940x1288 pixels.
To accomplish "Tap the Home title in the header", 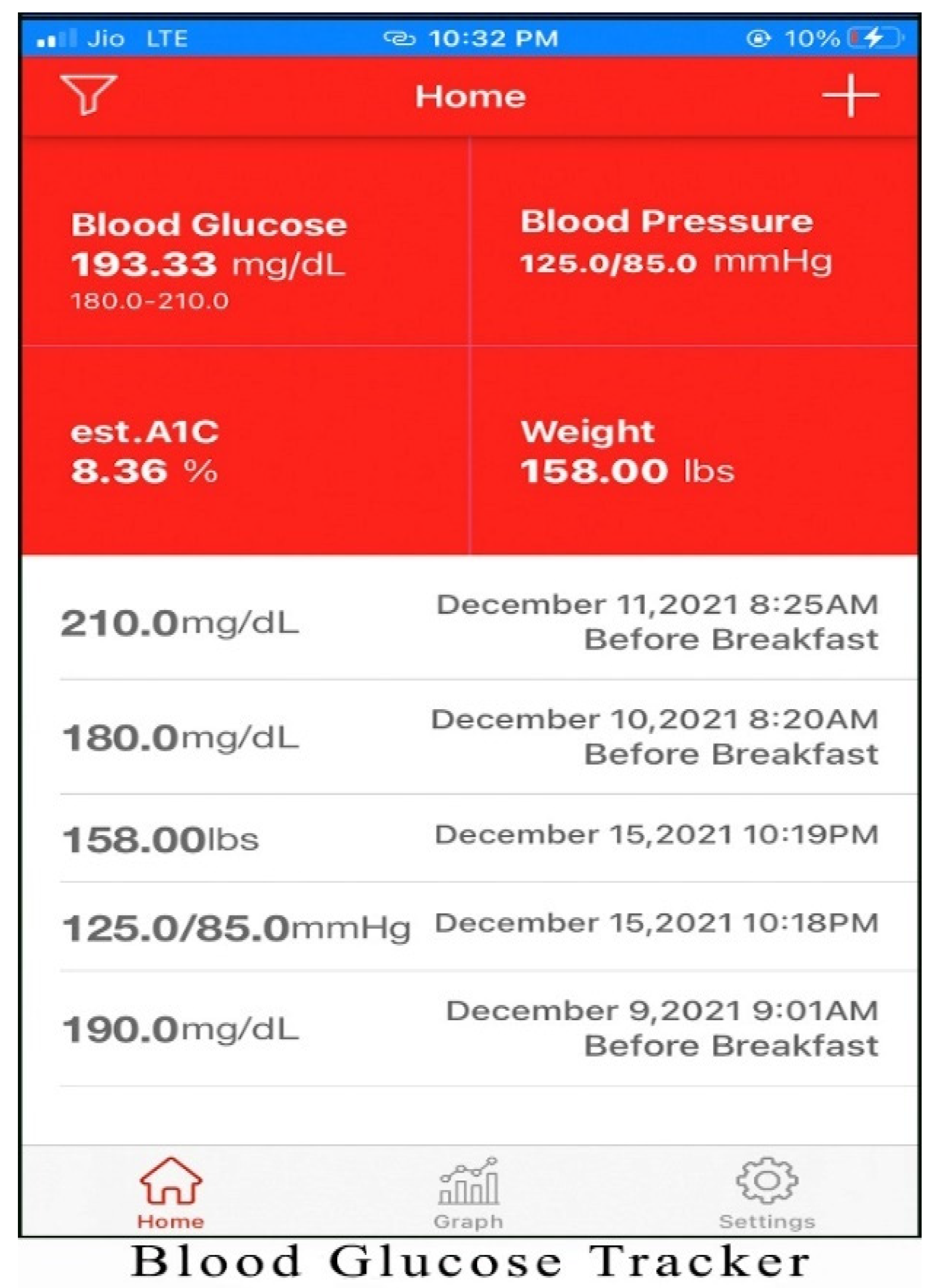I will [470, 96].
